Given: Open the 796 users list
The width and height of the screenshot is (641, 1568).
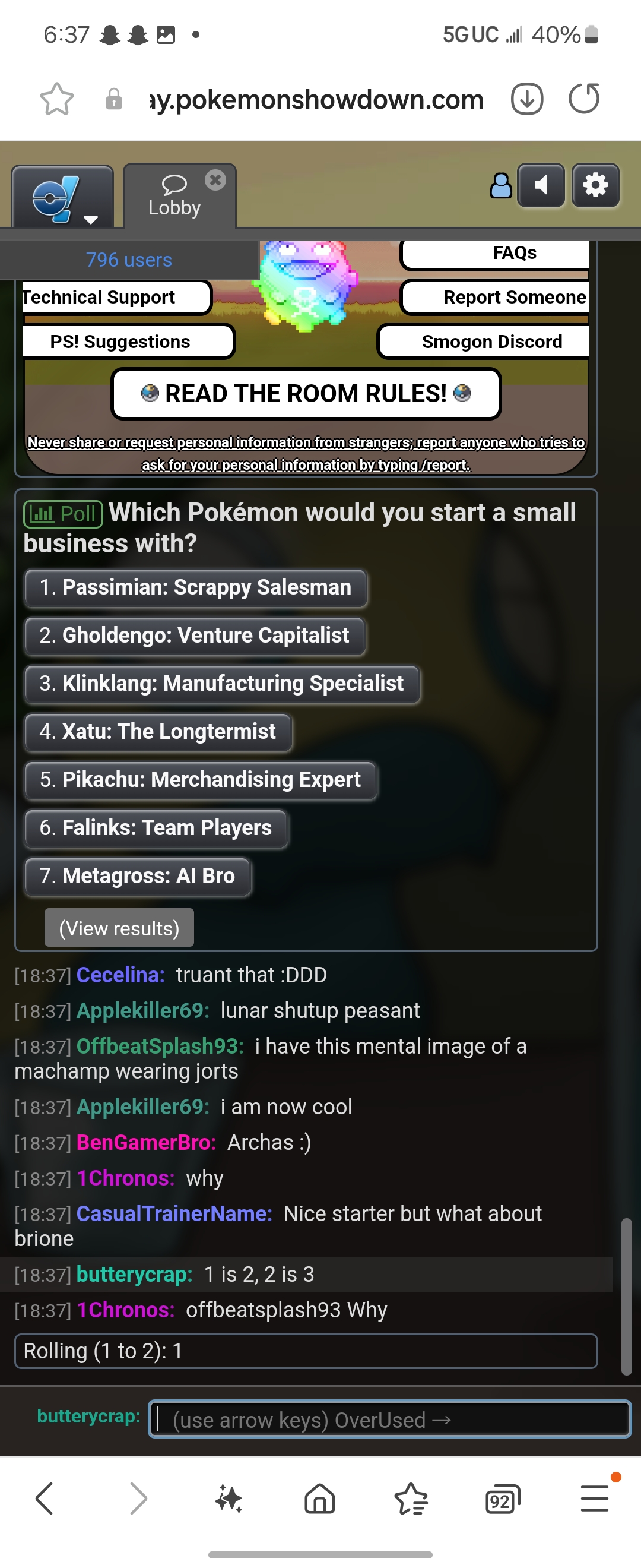Looking at the screenshot, I should (x=128, y=260).
